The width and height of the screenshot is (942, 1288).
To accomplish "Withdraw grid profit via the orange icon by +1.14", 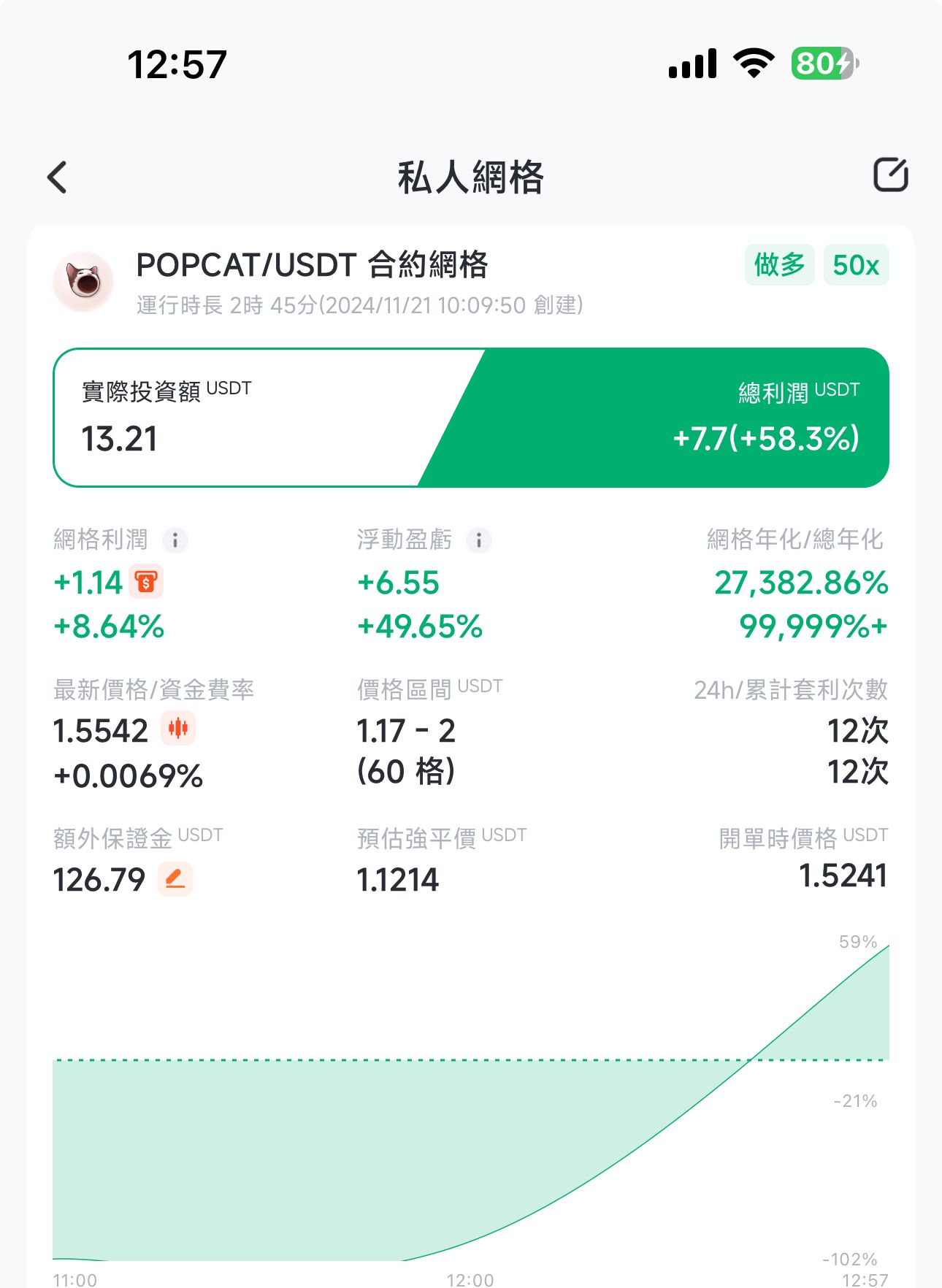I will click(x=146, y=582).
